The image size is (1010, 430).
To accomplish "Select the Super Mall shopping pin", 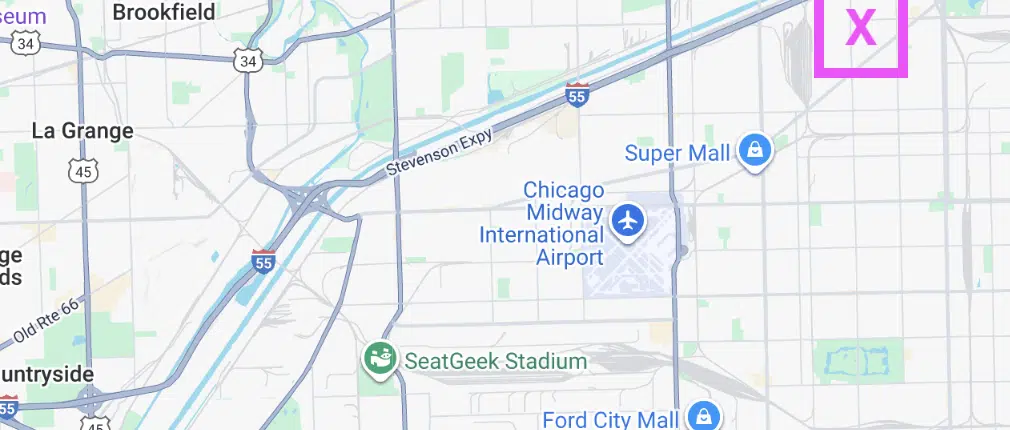I will pos(753,152).
